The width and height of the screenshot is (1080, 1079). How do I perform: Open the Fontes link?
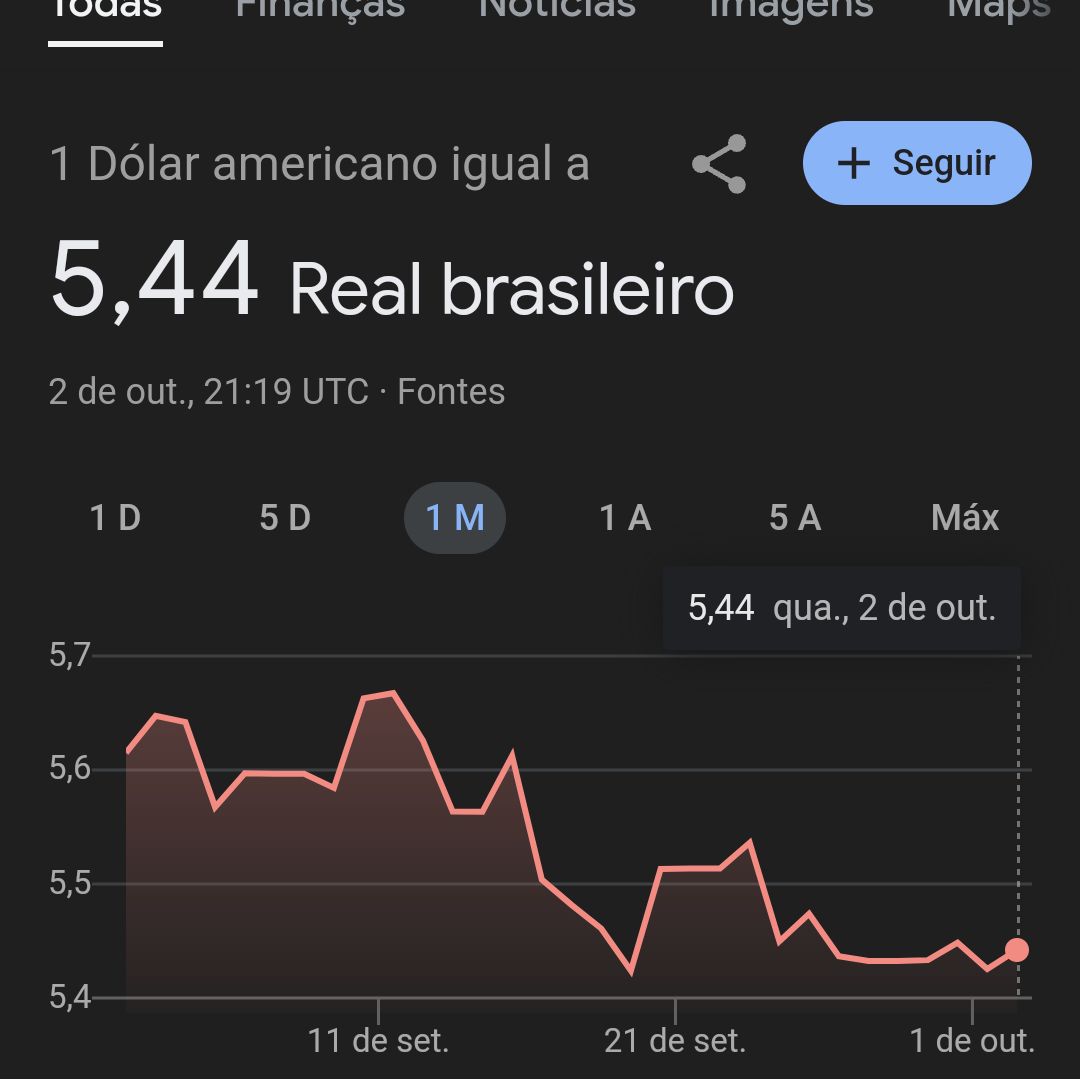pos(451,391)
